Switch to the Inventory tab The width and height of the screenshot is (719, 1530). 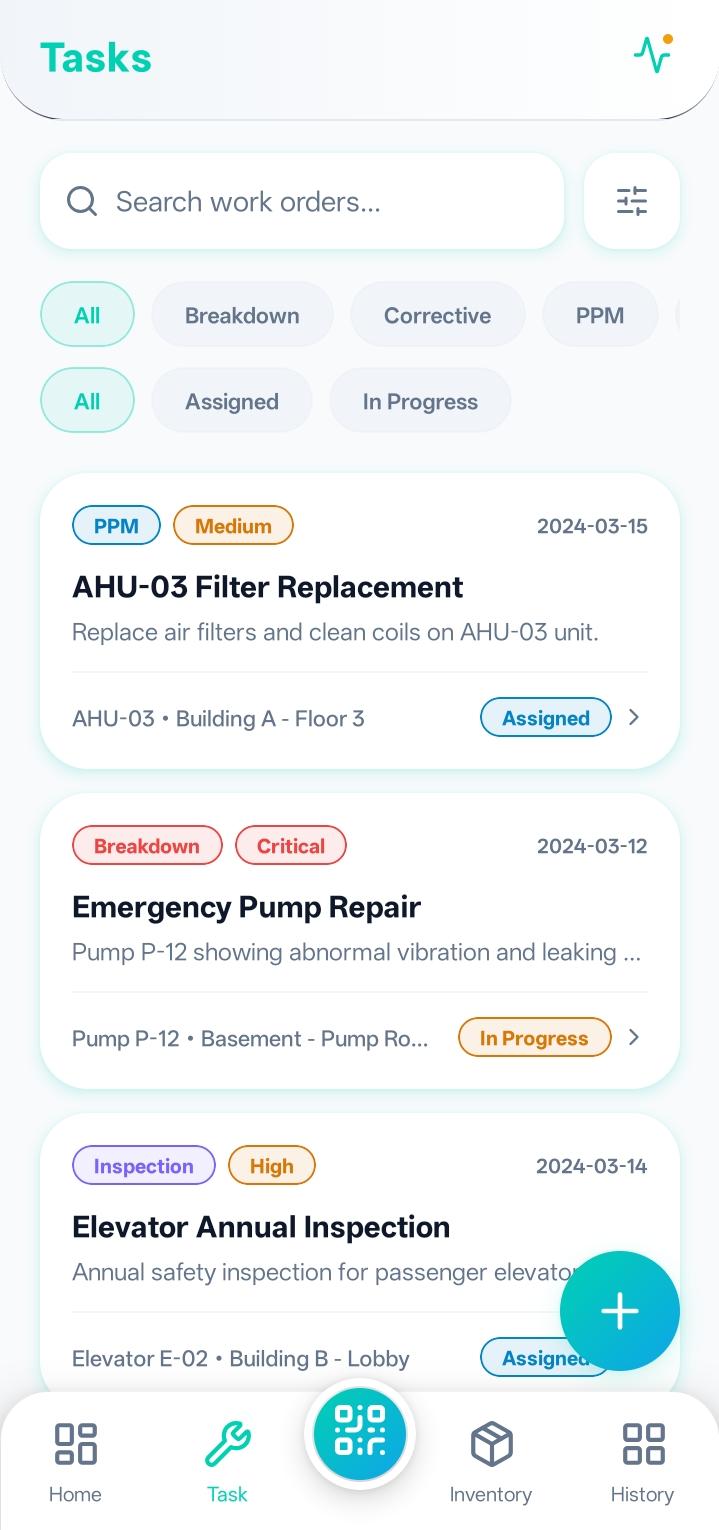click(x=490, y=1462)
